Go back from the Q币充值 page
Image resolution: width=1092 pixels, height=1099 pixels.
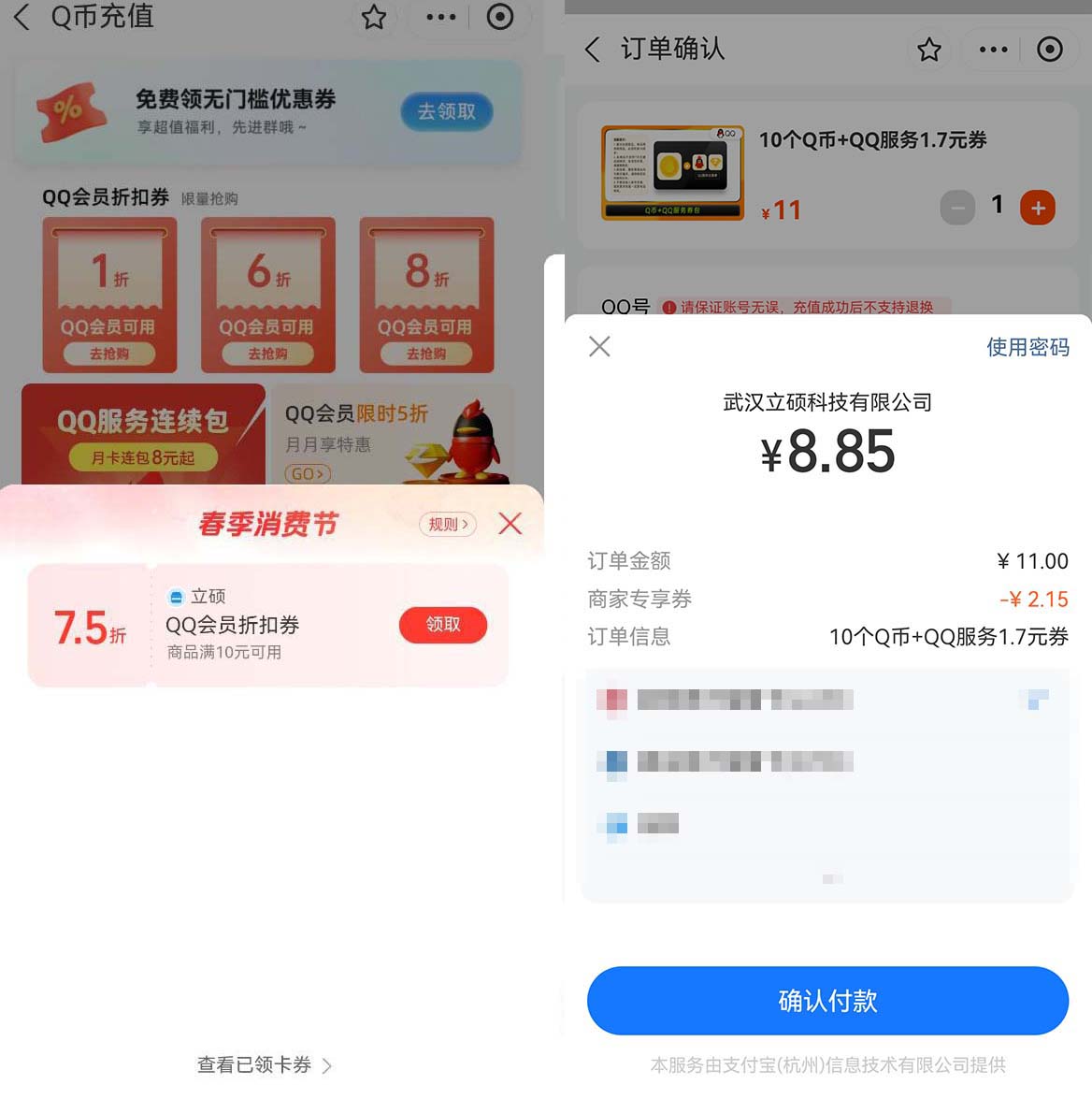pos(22,17)
